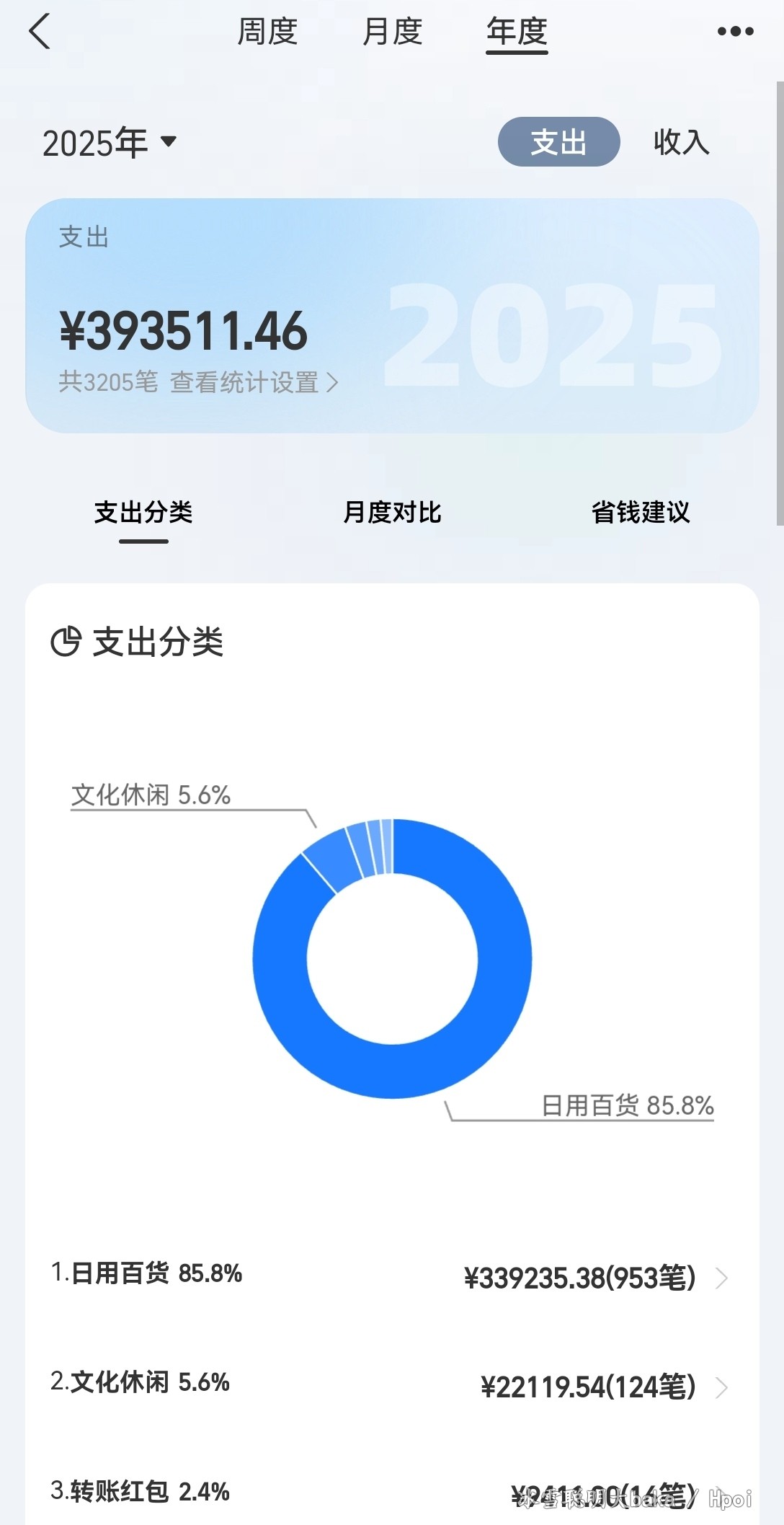Open 查看统计设置 link
The image size is (784, 1525).
tap(254, 382)
